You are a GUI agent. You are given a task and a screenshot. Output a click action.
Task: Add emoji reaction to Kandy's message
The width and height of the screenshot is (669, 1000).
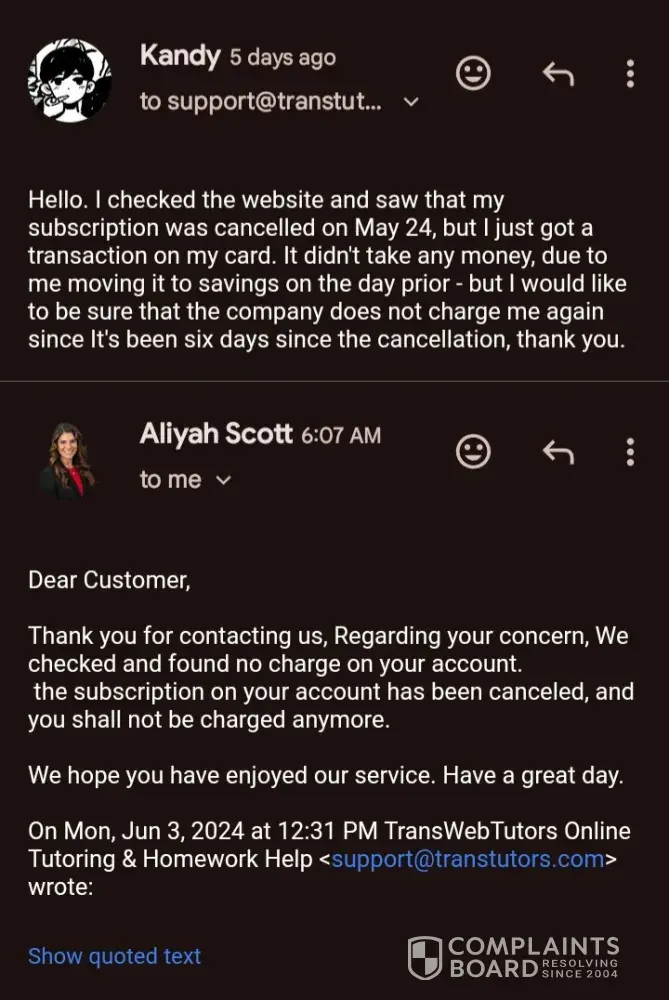473,72
